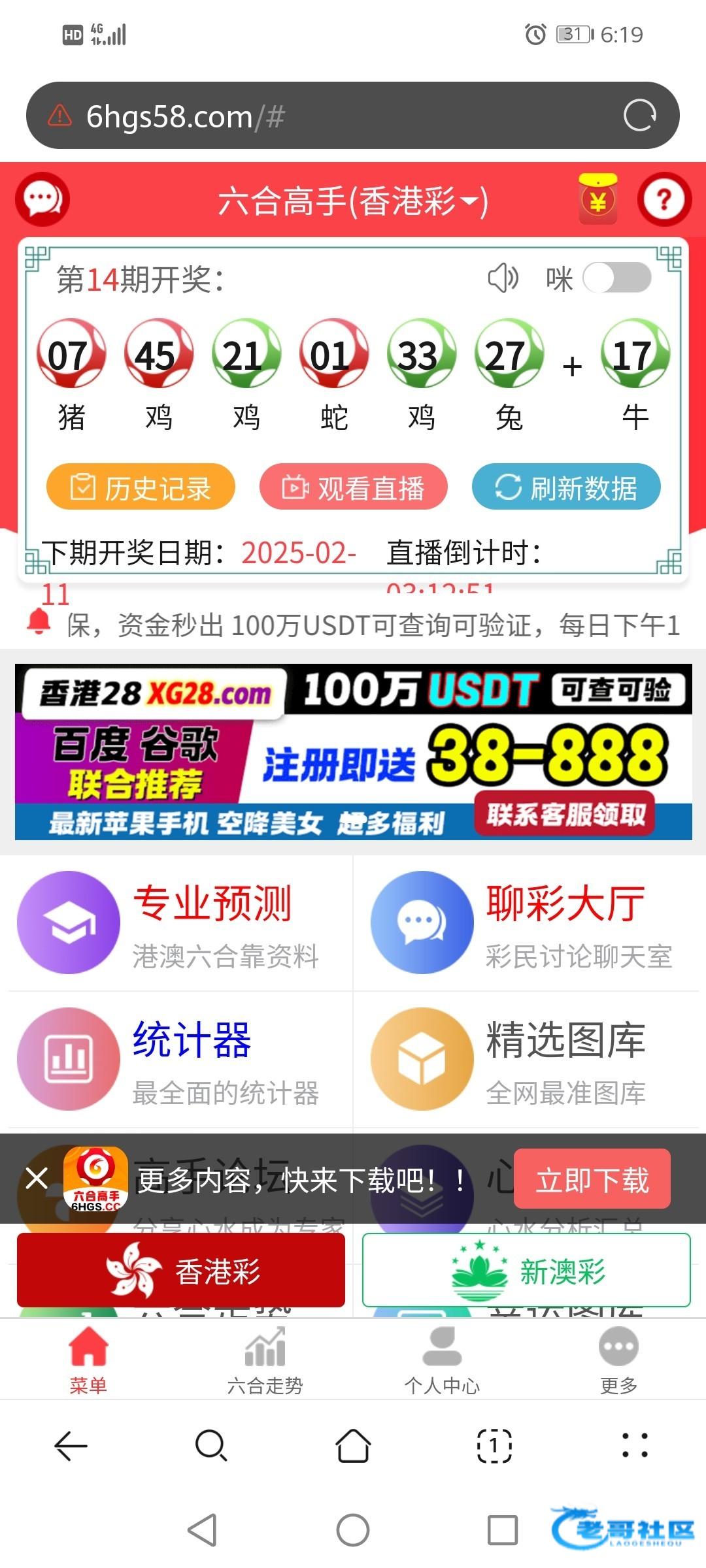Open the chat bubble icon in header
706x1568 pixels.
pyautogui.click(x=42, y=199)
